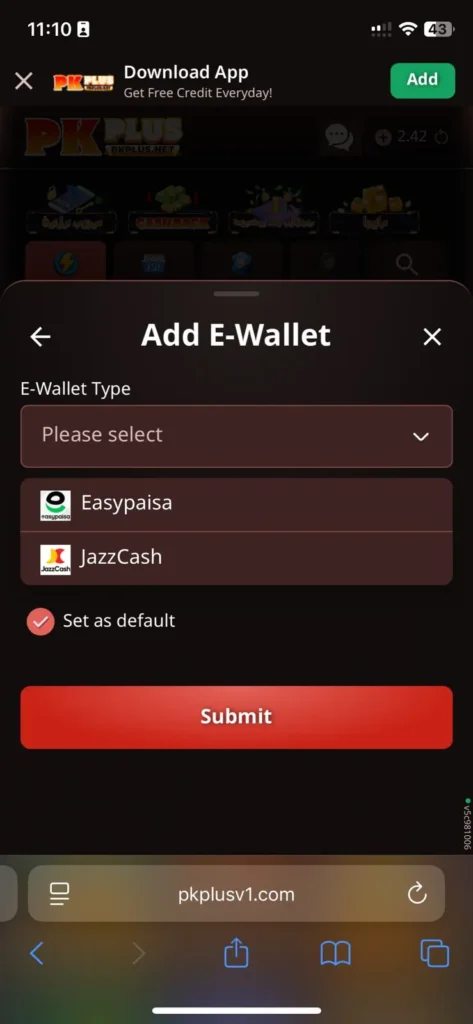The width and height of the screenshot is (473, 1024).
Task: Dismiss the Download App banner
Action: pos(24,81)
